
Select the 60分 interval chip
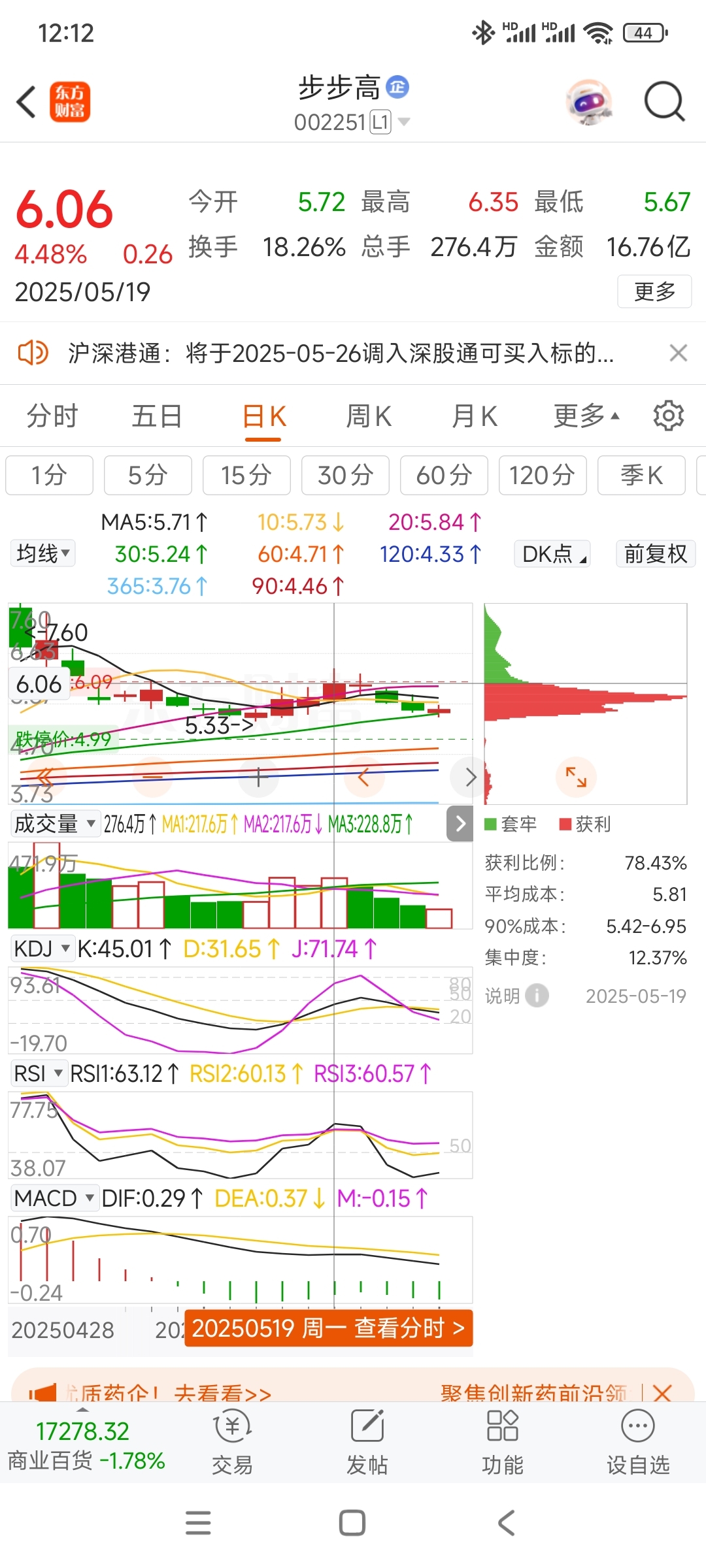[444, 475]
